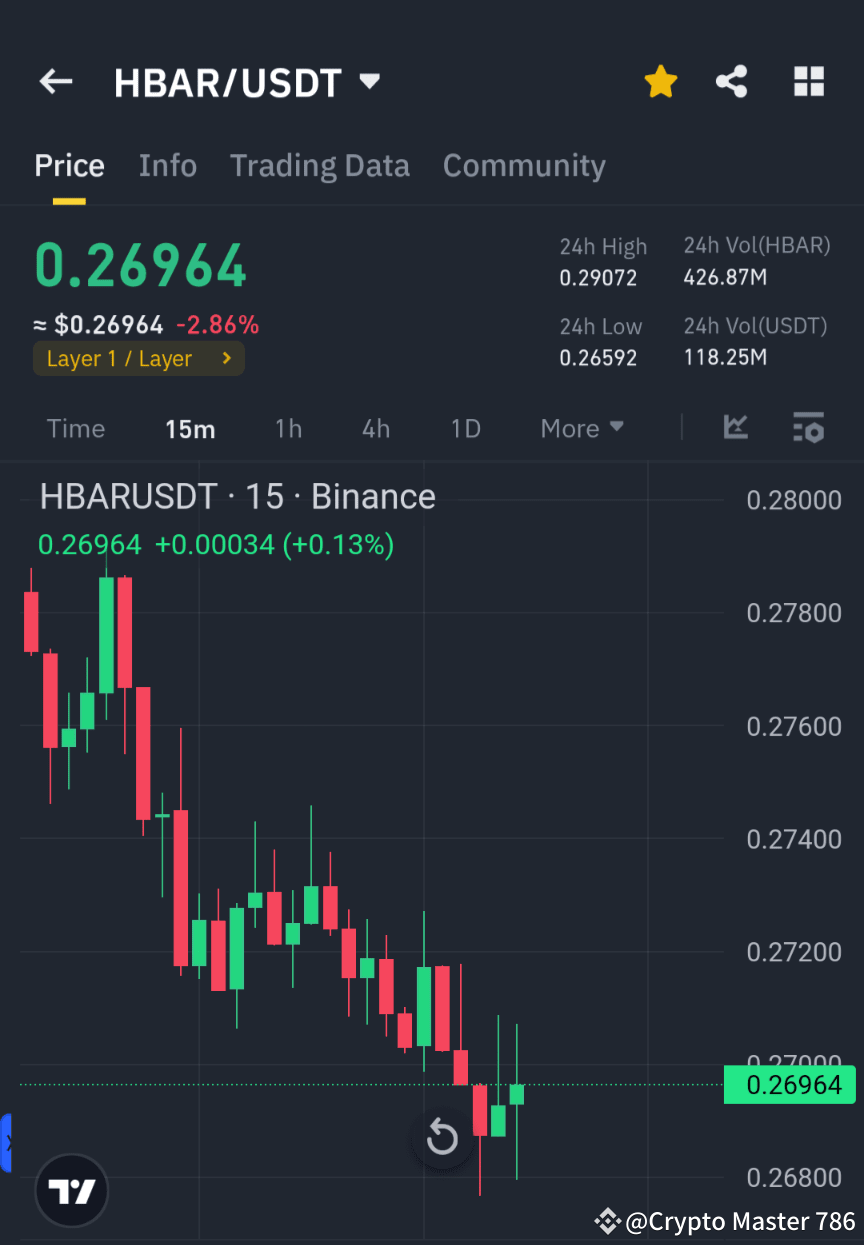The width and height of the screenshot is (864, 1245).
Task: Tap the 24h High value 0.29072
Action: [598, 278]
